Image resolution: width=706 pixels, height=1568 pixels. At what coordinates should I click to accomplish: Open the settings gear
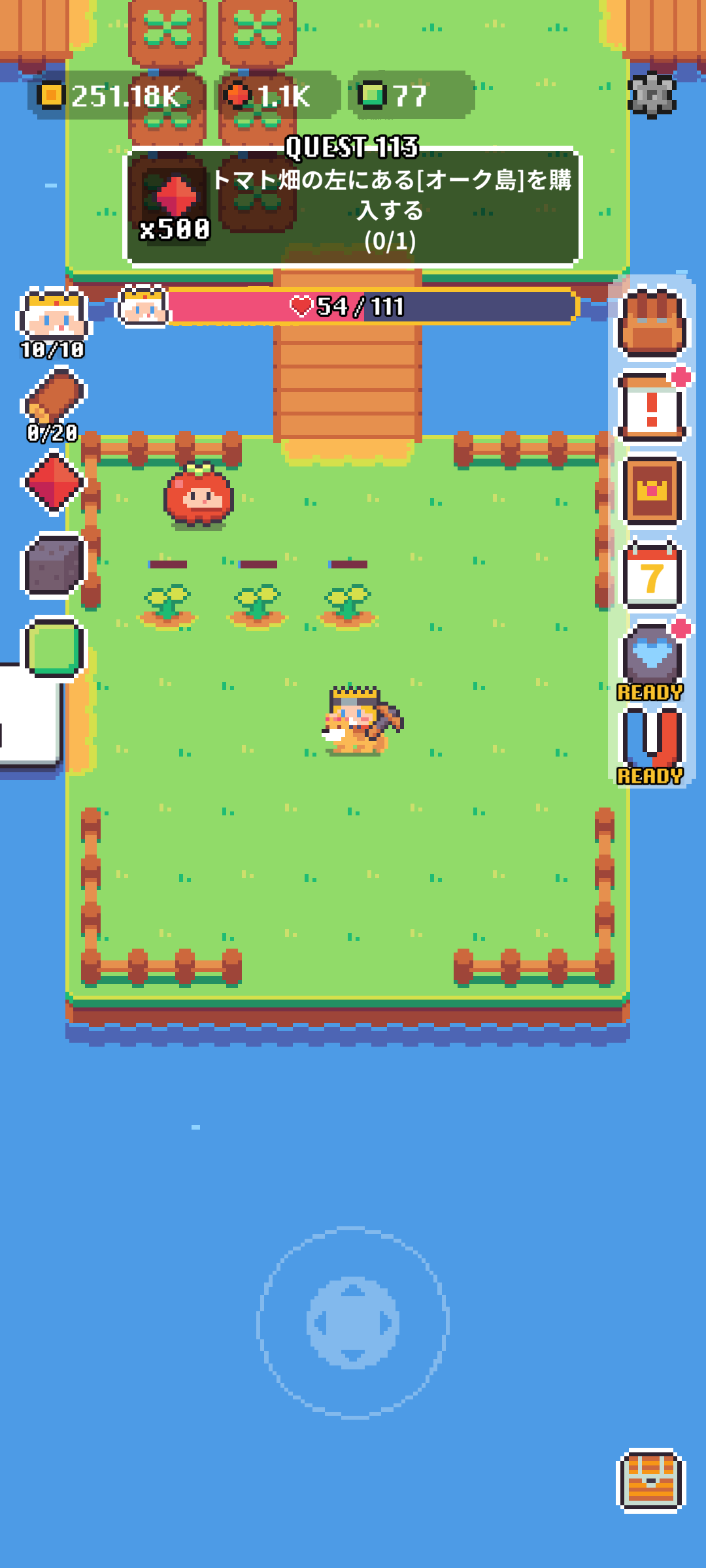pyautogui.click(x=652, y=95)
